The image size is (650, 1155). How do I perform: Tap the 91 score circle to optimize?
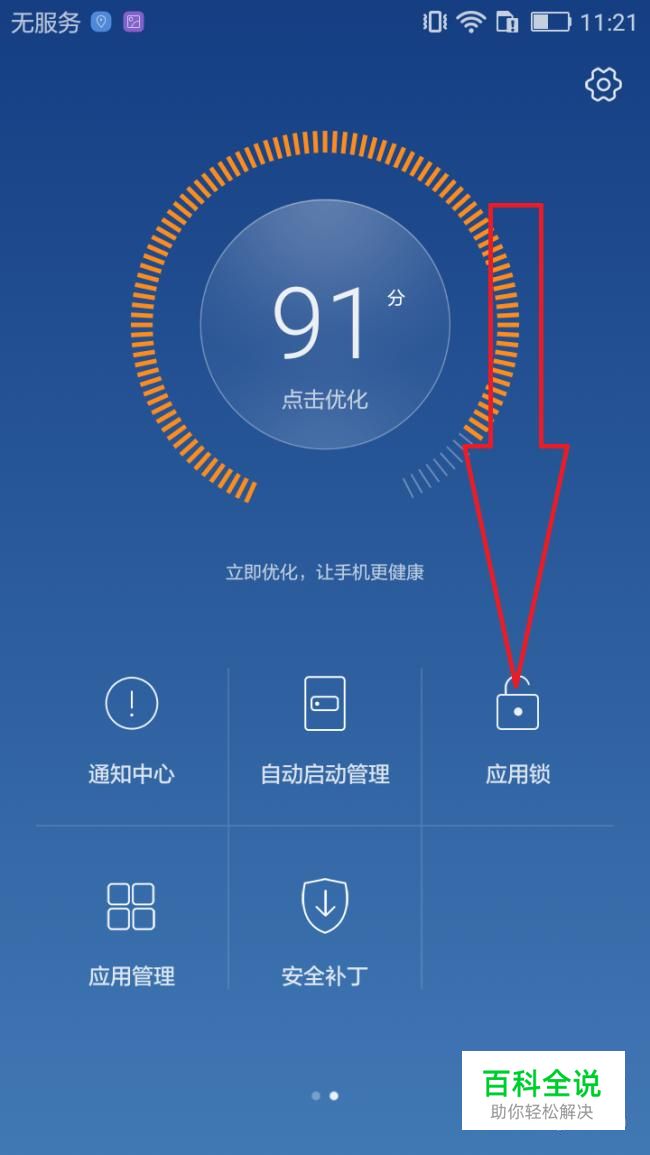click(x=325, y=325)
